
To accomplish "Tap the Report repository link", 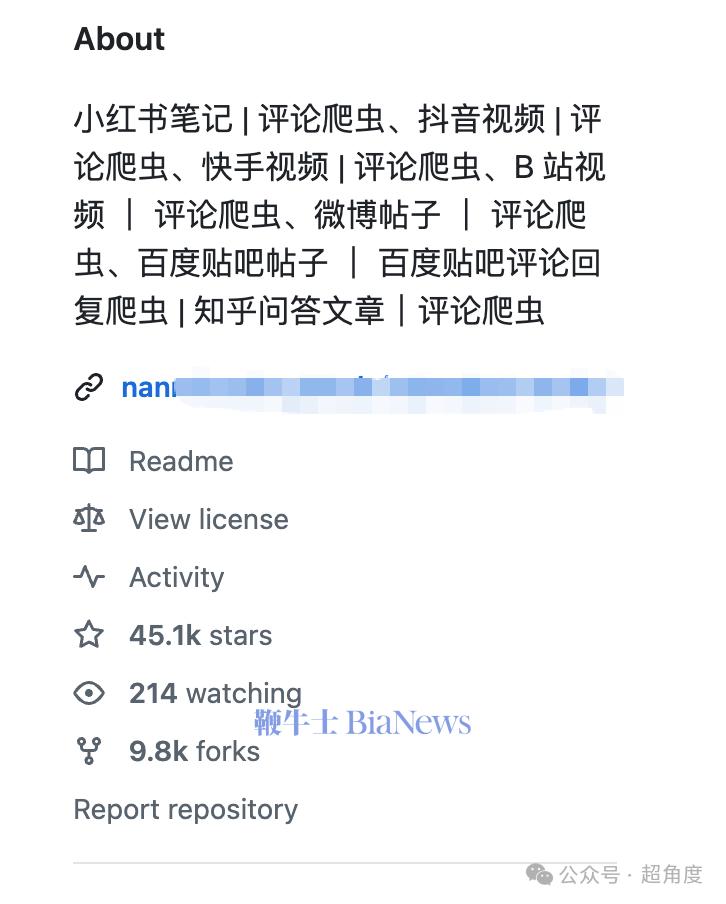I will click(186, 809).
